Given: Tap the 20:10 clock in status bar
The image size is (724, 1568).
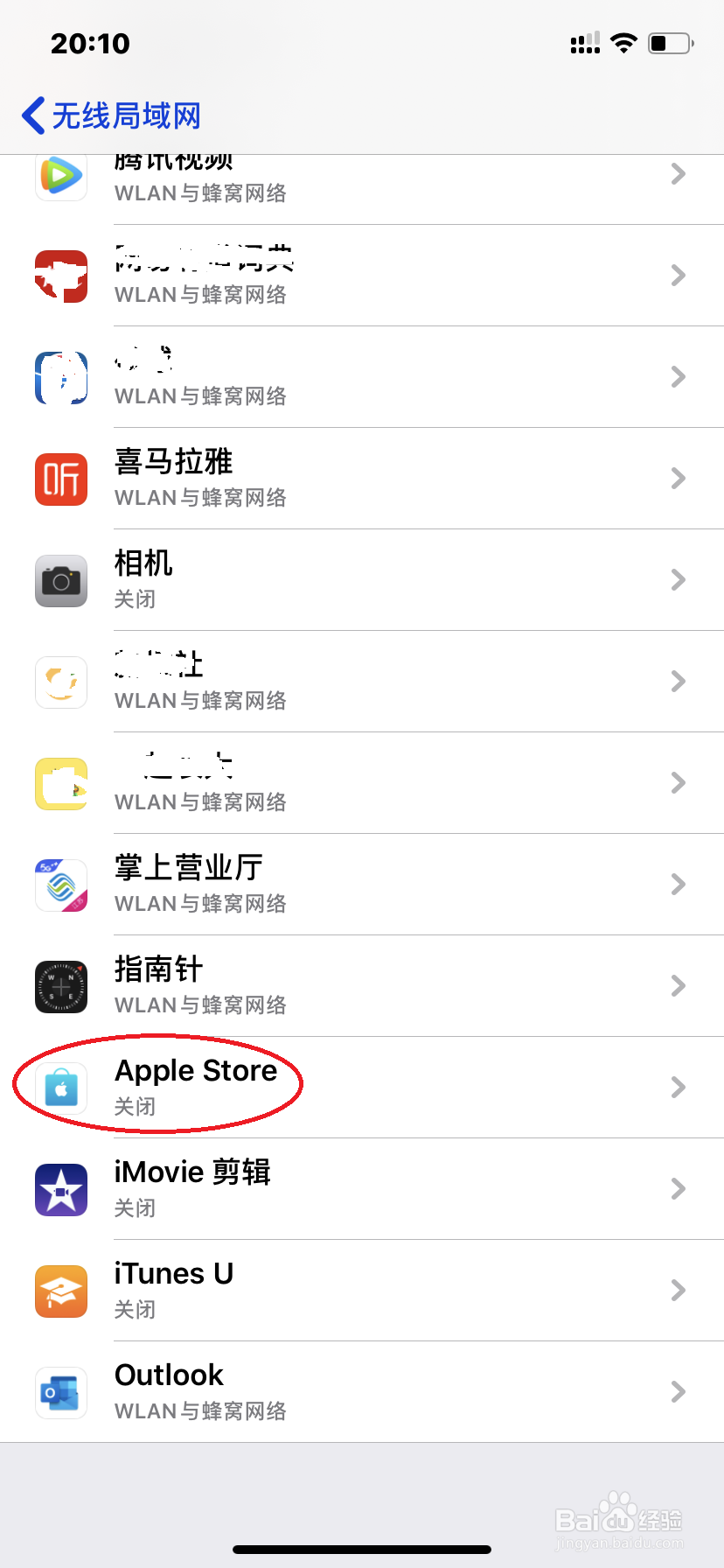Looking at the screenshot, I should click(90, 43).
